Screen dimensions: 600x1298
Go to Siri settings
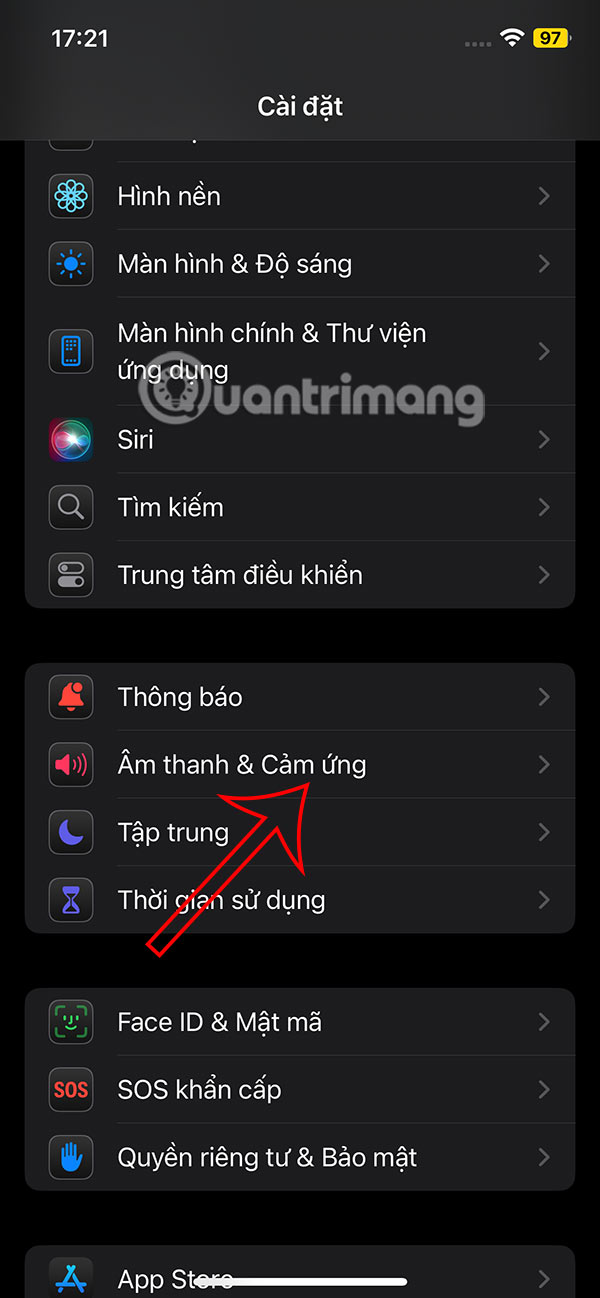(x=300, y=439)
